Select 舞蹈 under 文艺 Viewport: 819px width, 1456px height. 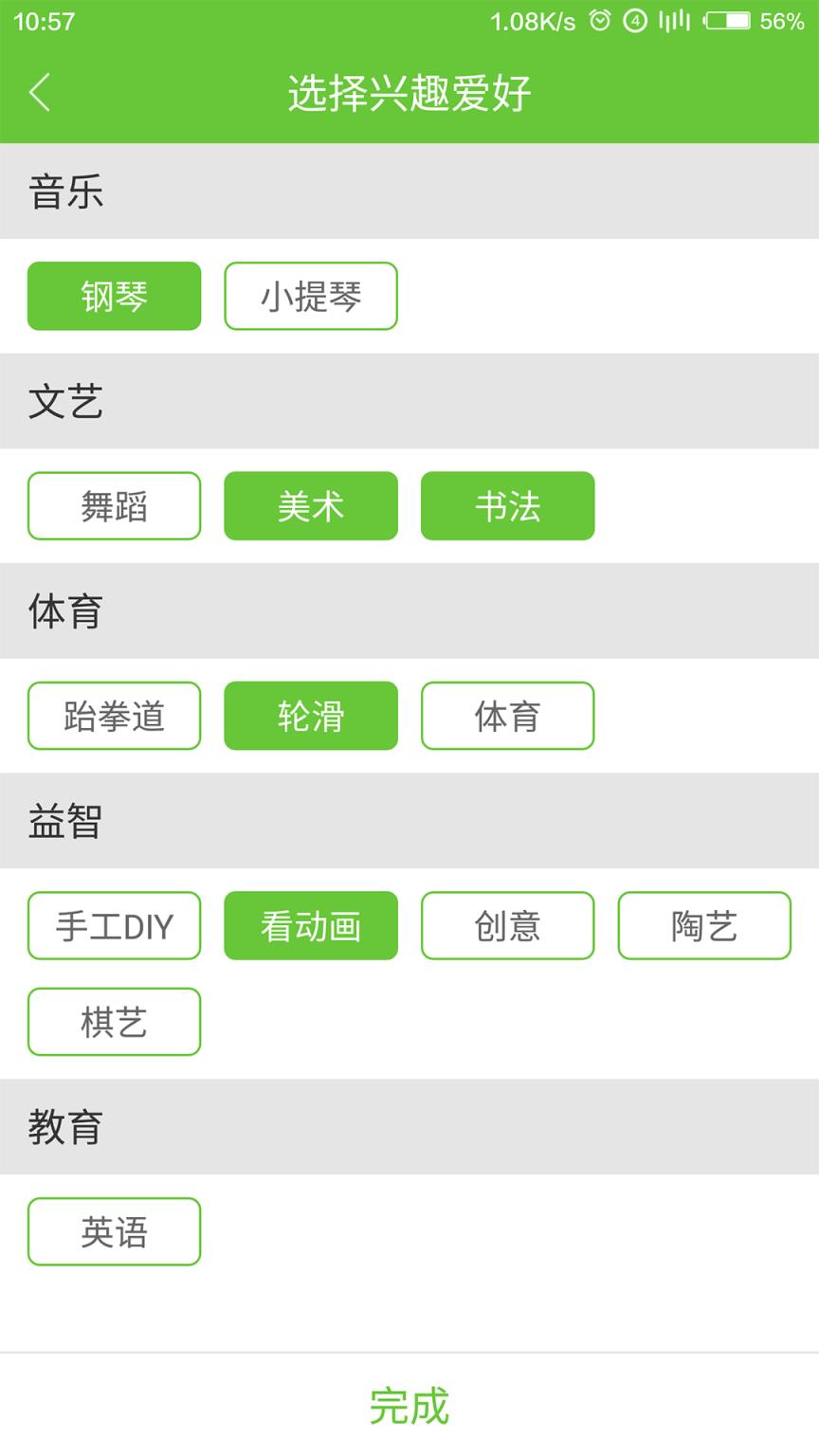[114, 506]
